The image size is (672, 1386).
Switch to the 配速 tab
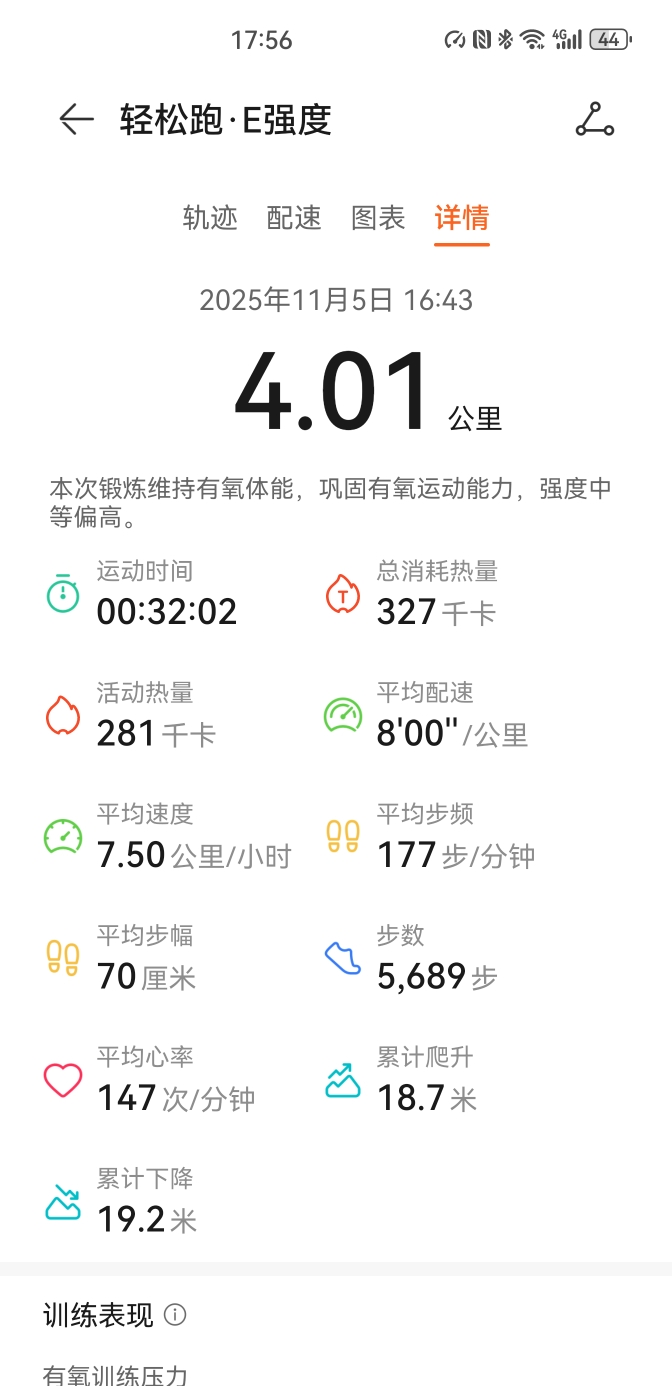coord(294,218)
